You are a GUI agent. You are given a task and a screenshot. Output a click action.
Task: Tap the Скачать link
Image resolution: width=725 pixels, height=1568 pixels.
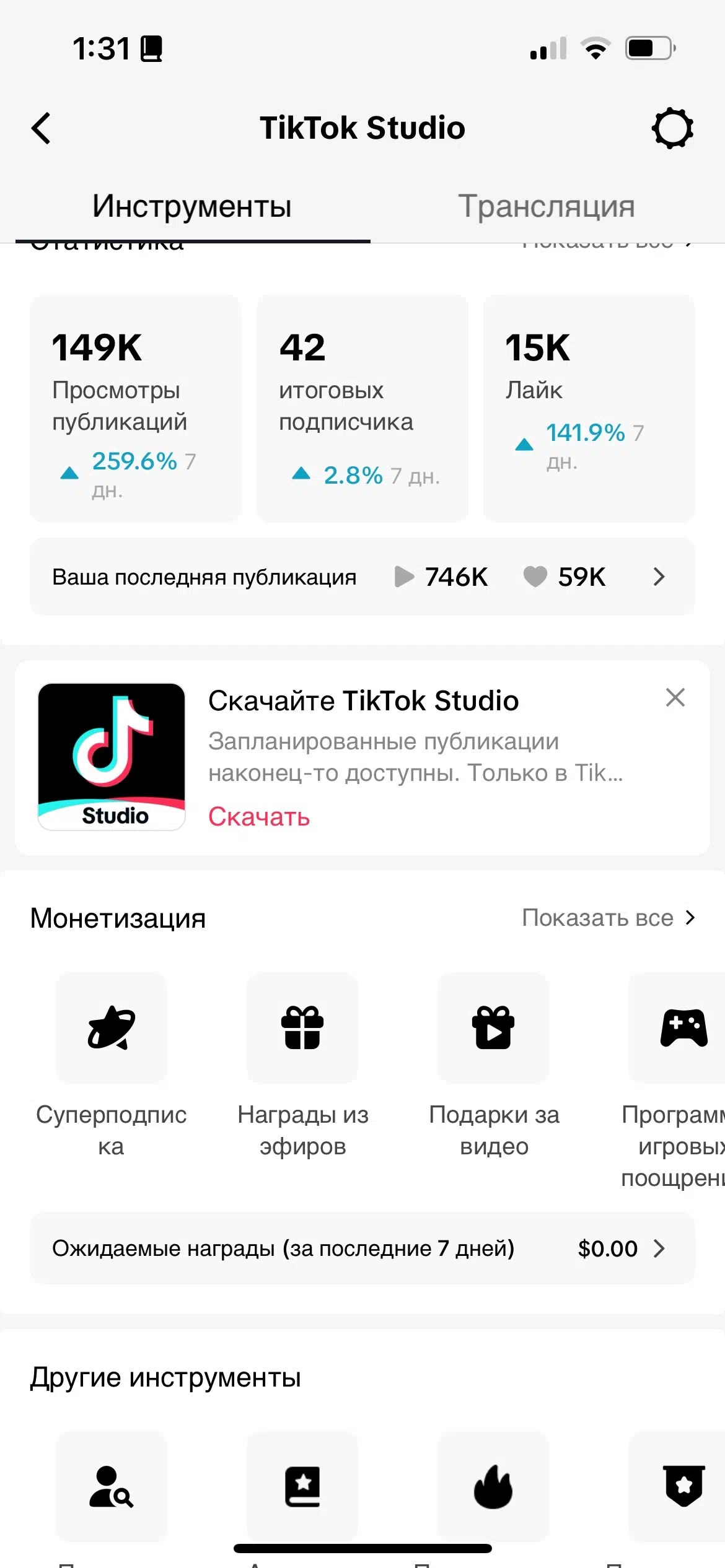pos(259,817)
